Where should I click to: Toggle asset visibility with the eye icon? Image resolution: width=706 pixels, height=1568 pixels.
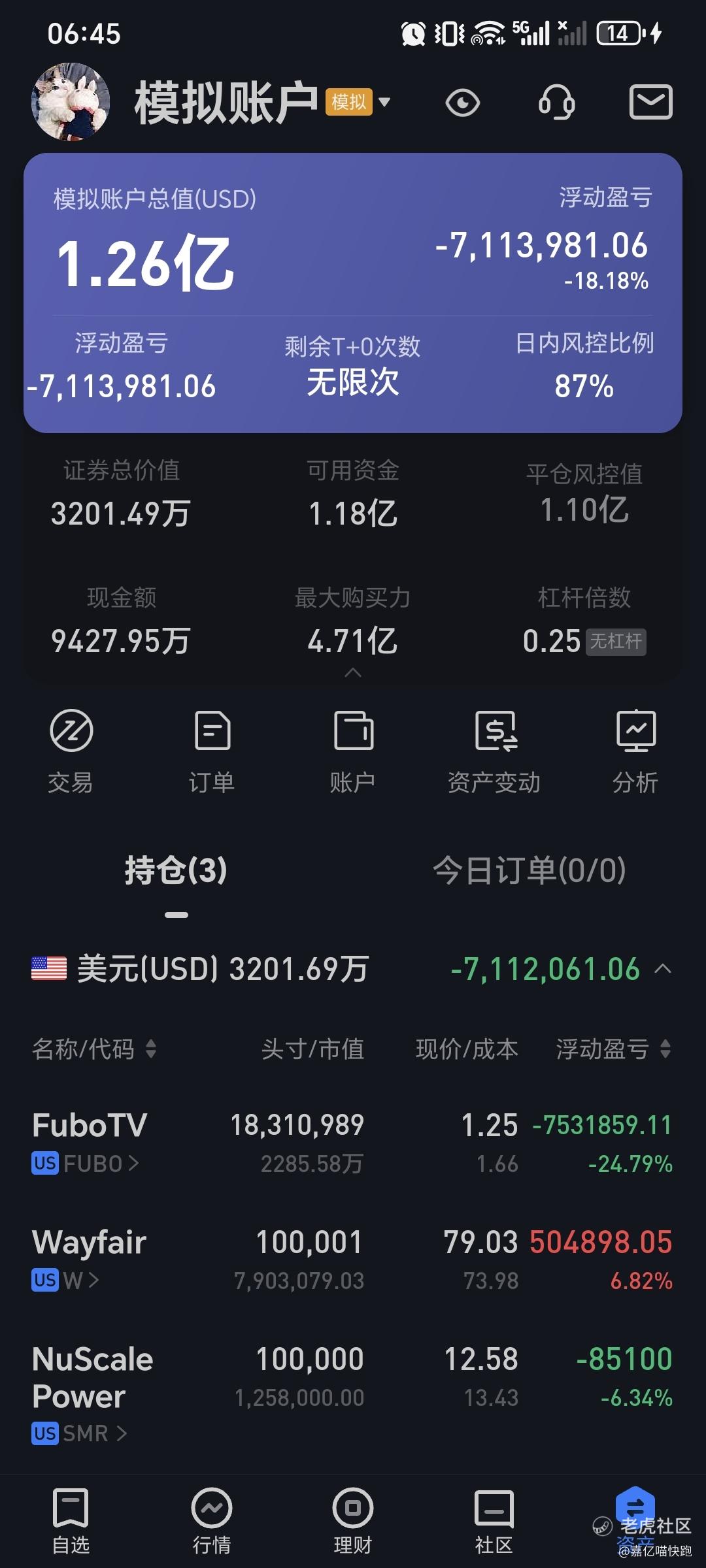[463, 103]
